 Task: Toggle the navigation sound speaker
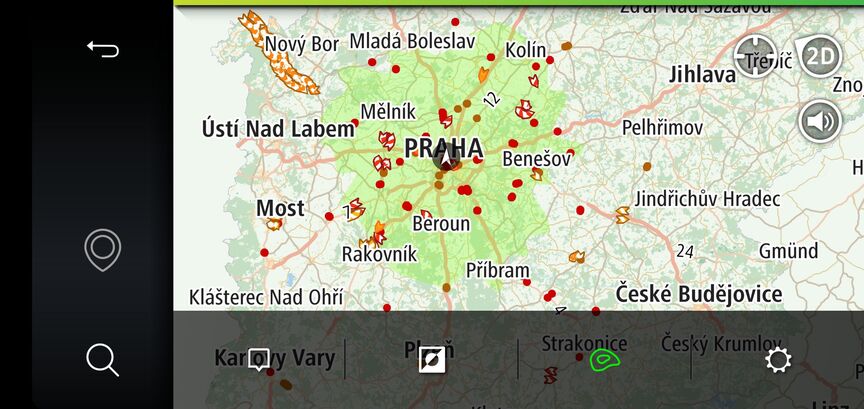coord(820,122)
